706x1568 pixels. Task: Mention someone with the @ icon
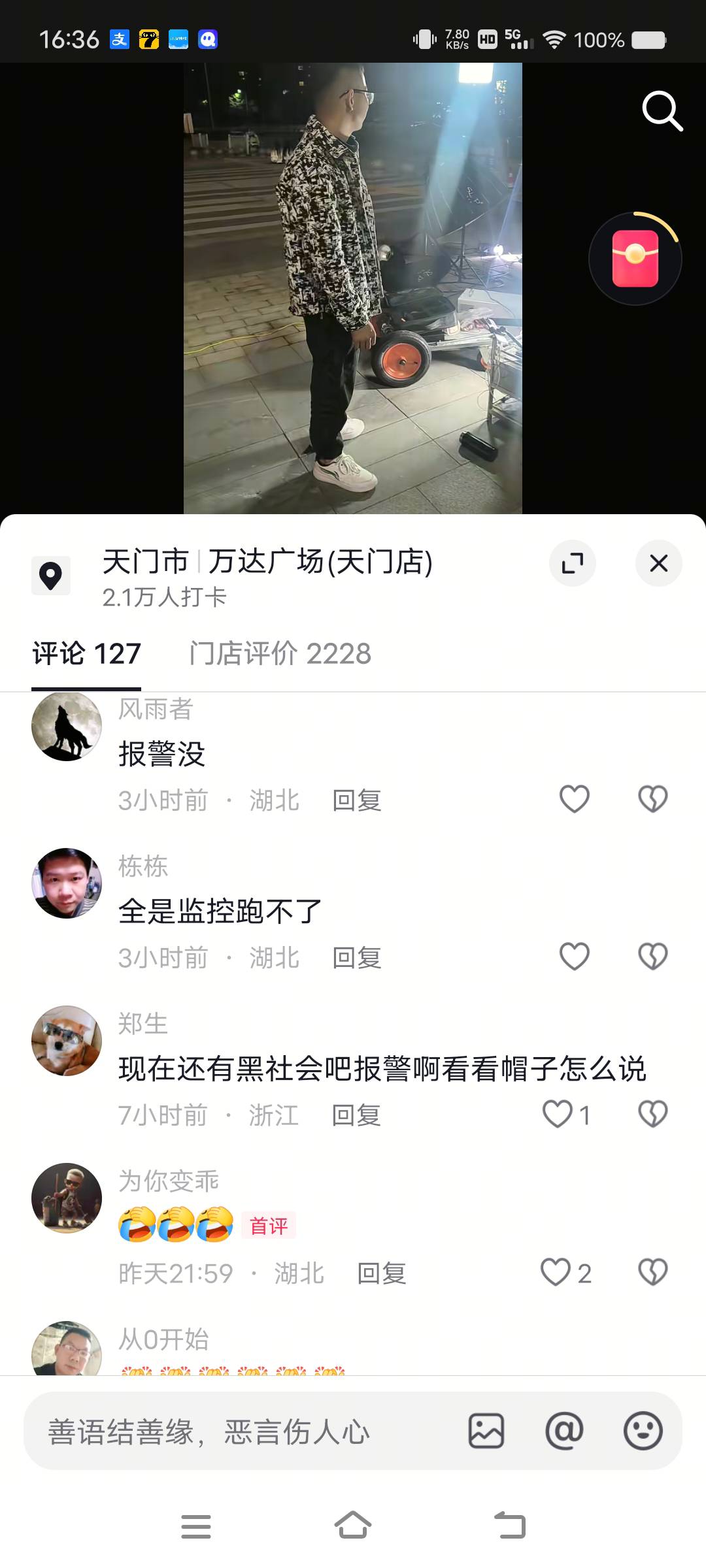[564, 1431]
